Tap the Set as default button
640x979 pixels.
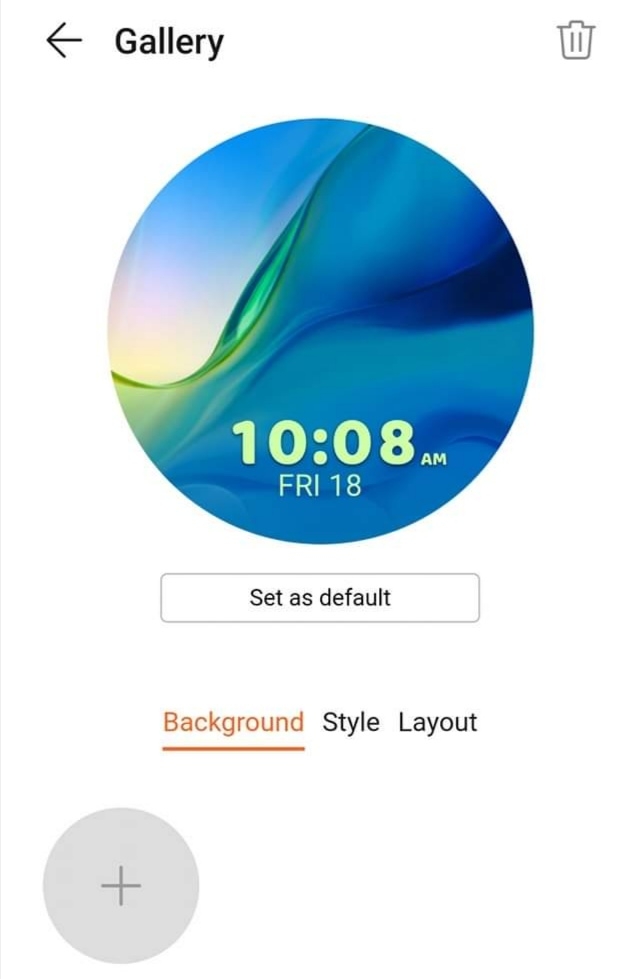click(320, 598)
